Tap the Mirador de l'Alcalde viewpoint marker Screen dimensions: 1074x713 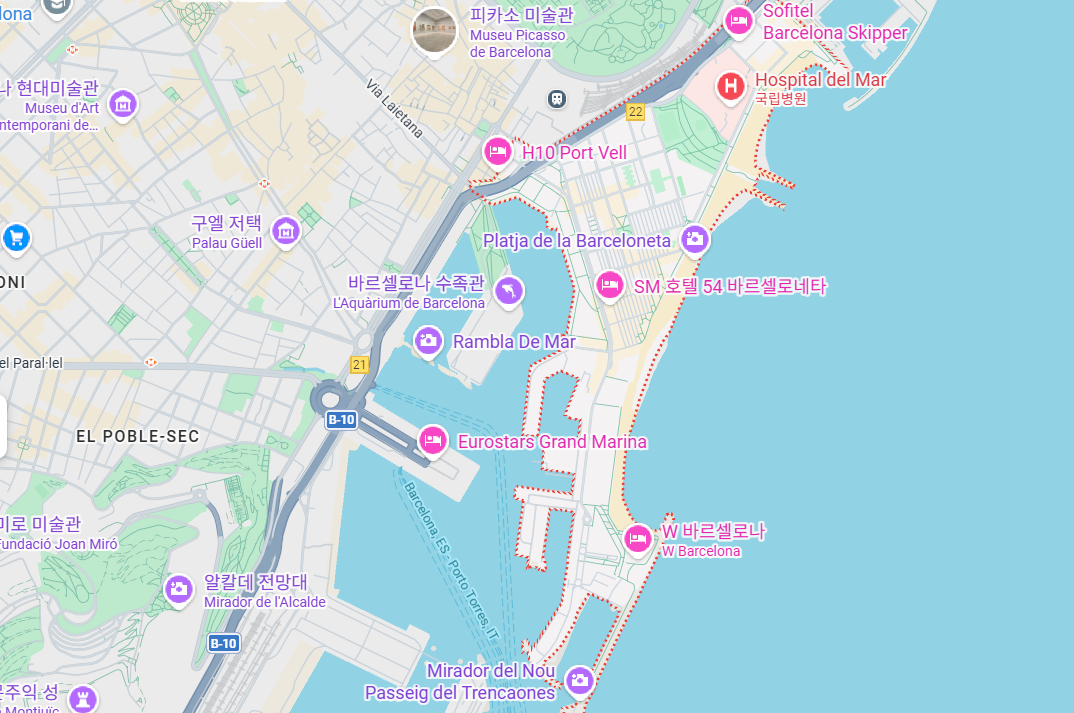click(x=179, y=589)
